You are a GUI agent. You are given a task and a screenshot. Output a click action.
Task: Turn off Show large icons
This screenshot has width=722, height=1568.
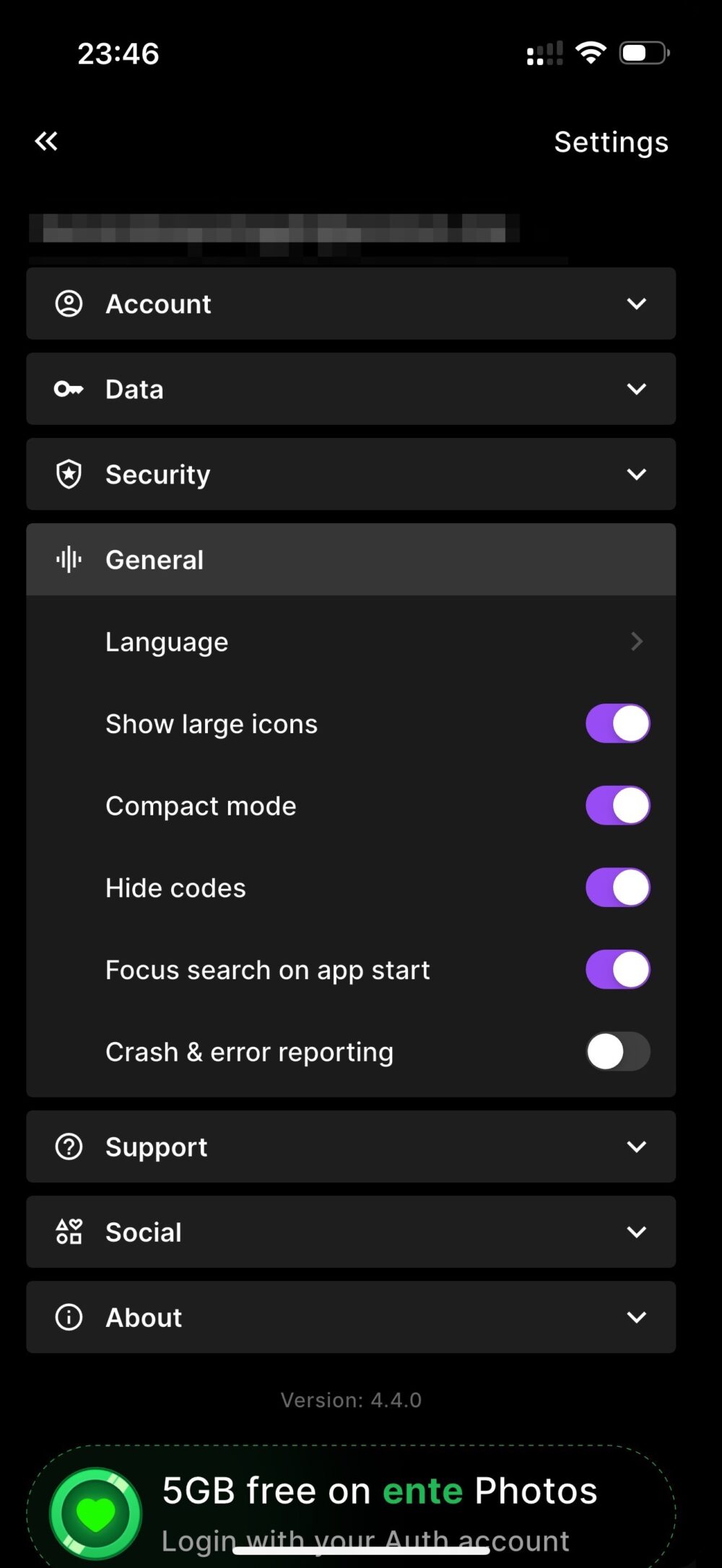coord(617,724)
